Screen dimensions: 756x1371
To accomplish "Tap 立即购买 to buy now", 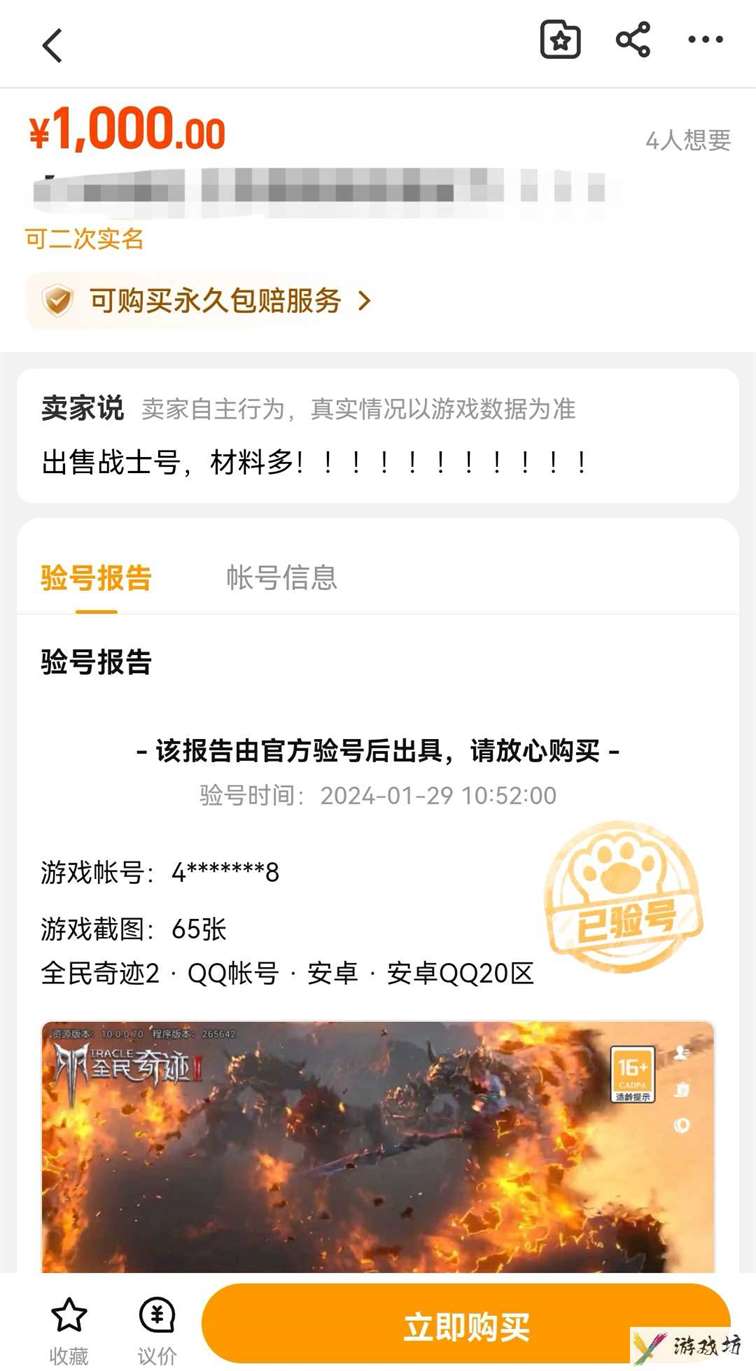I will 466,1326.
